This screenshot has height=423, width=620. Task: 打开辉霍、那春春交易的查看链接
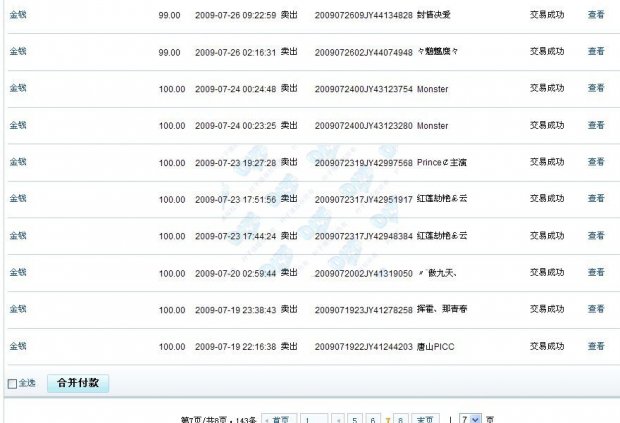[x=596, y=309]
